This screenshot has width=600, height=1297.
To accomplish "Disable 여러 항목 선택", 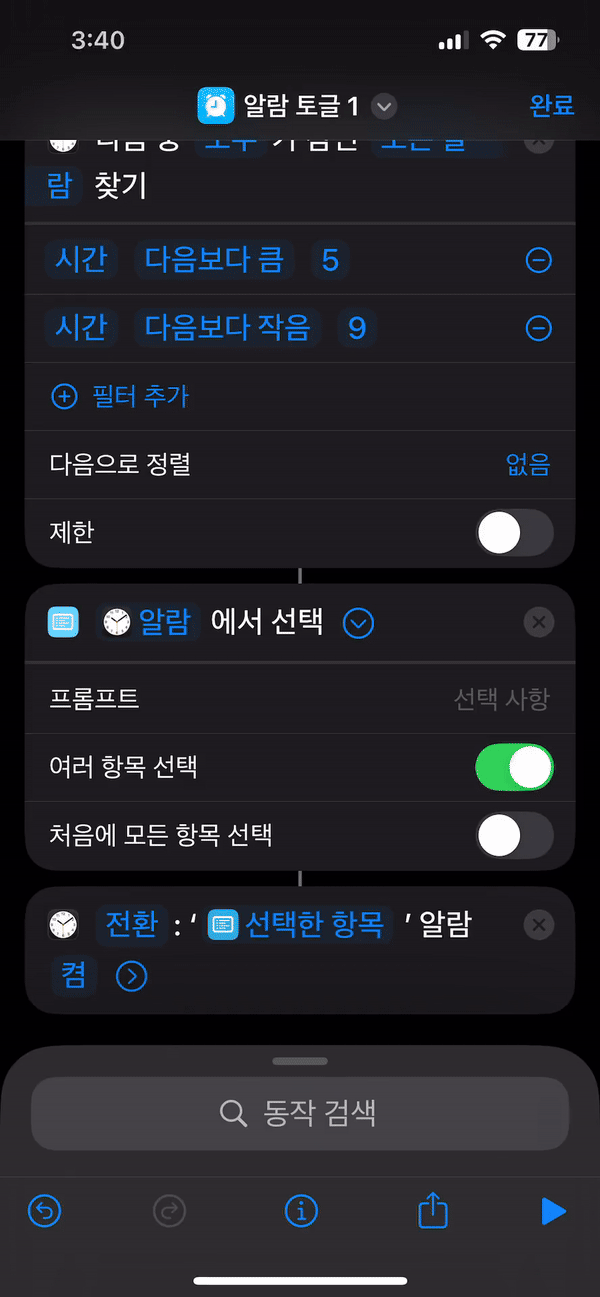I will (x=514, y=767).
